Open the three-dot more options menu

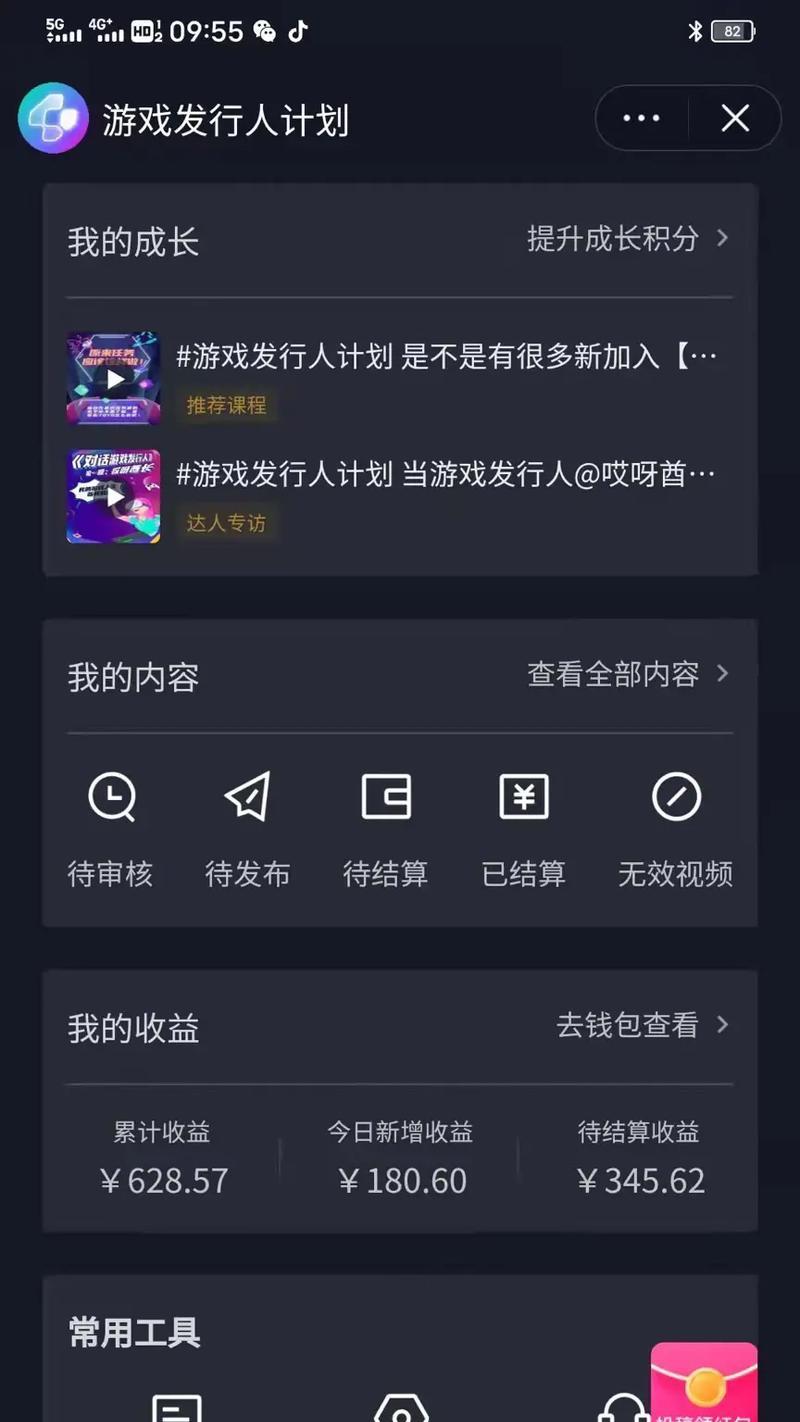[641, 119]
